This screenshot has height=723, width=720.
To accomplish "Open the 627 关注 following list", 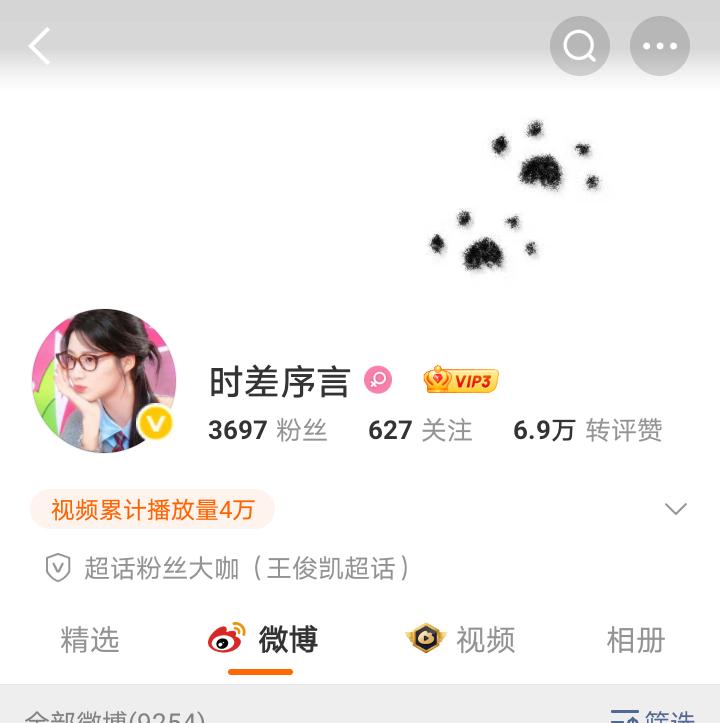I will click(420, 430).
